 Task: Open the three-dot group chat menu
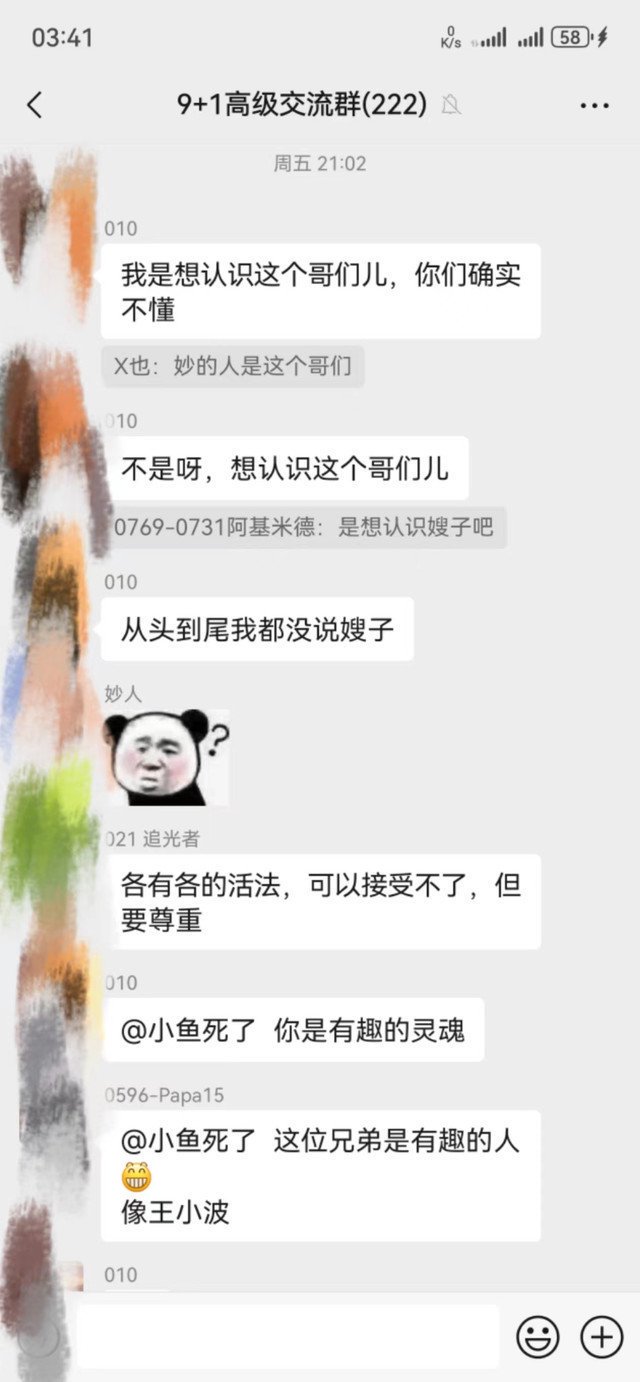pyautogui.click(x=594, y=105)
